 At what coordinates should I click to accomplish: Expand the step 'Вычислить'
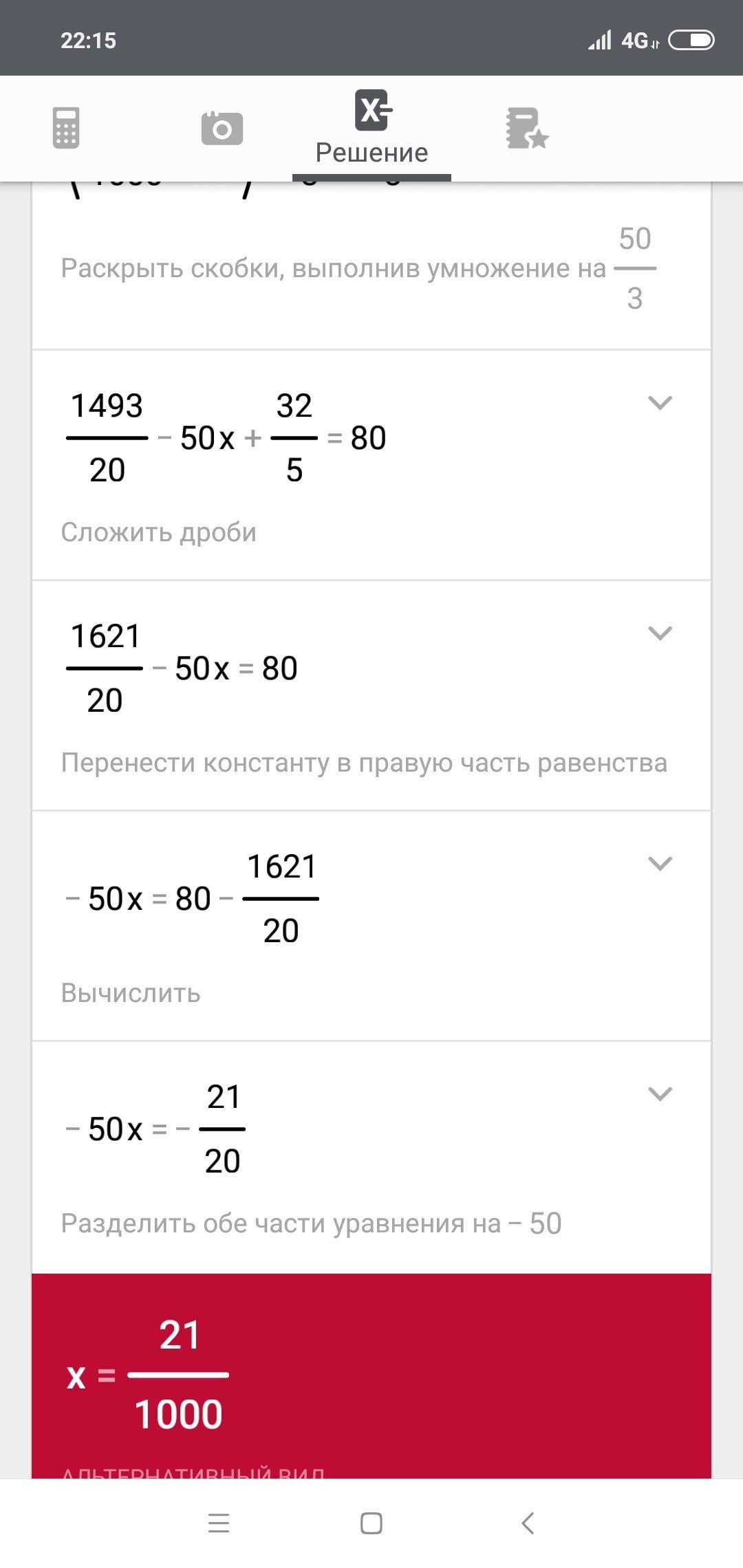pos(660,864)
